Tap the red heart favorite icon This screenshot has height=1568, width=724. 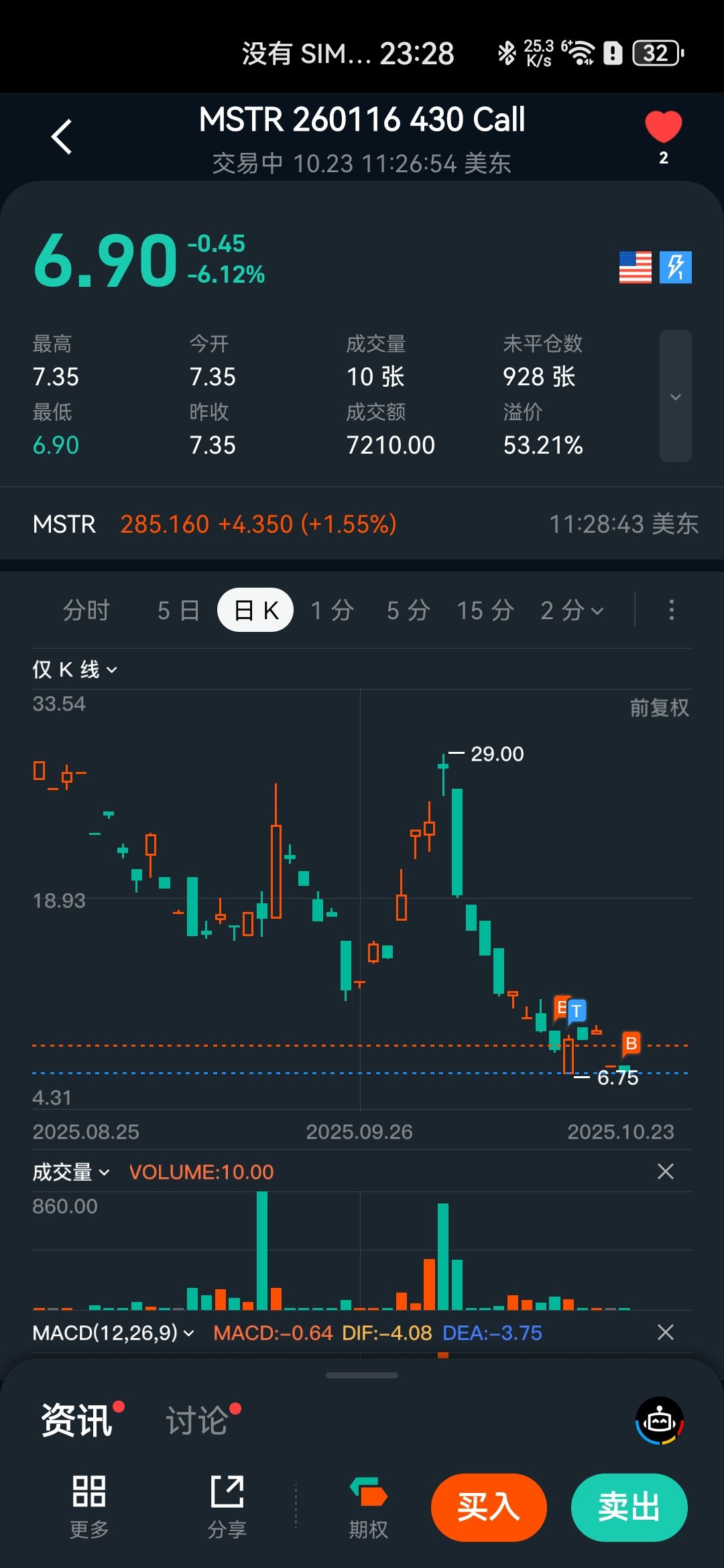tap(663, 127)
